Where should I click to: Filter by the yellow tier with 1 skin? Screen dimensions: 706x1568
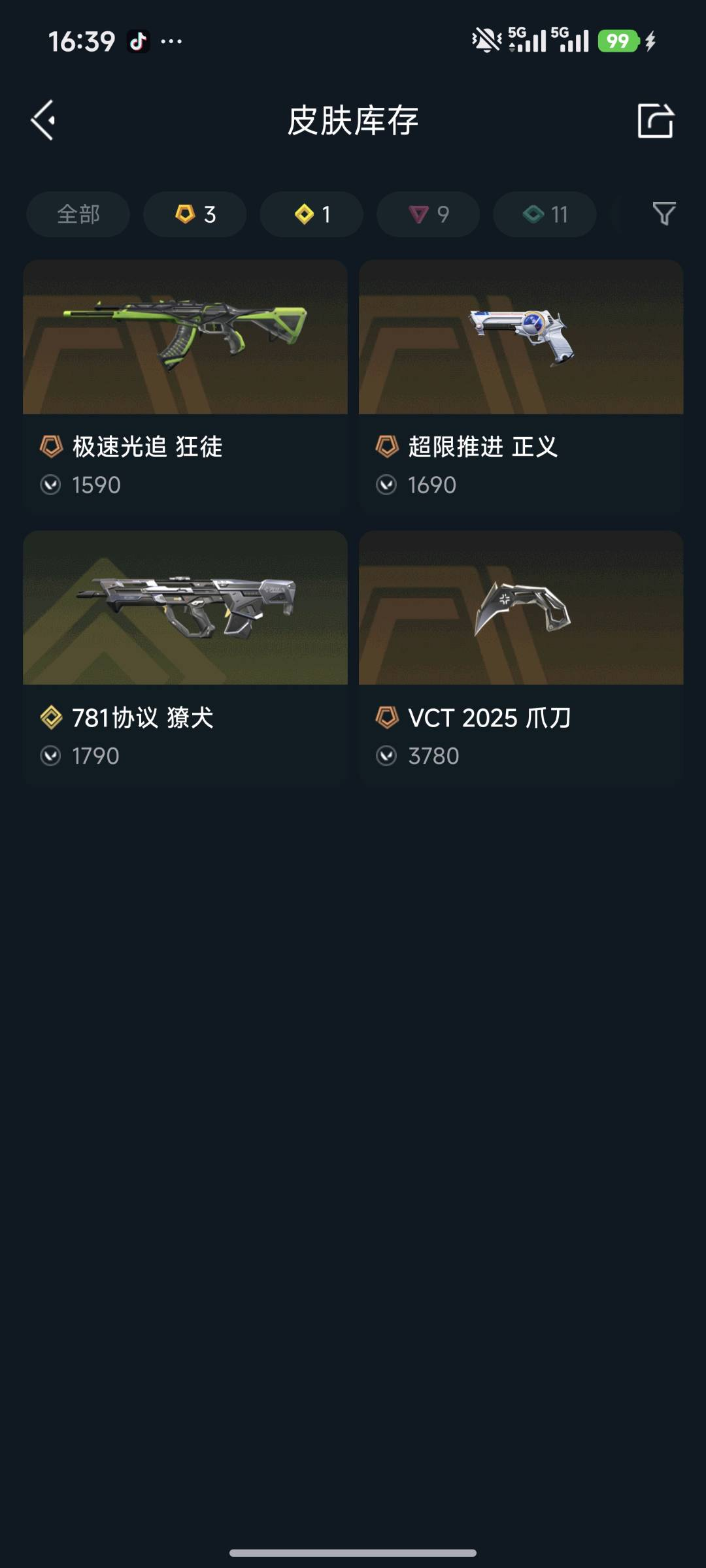[x=312, y=214]
